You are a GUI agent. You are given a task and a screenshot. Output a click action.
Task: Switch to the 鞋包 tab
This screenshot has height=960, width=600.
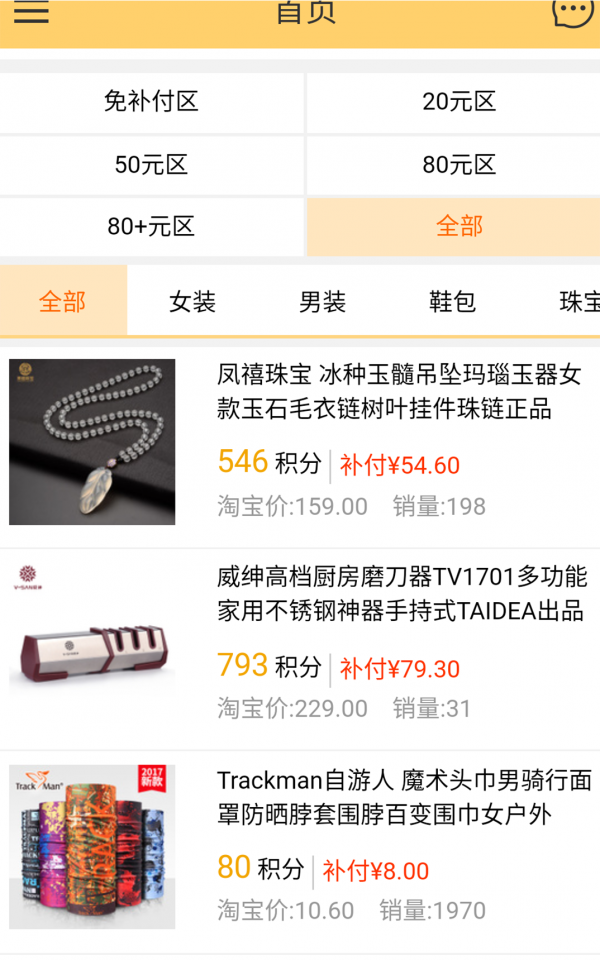pyautogui.click(x=452, y=301)
